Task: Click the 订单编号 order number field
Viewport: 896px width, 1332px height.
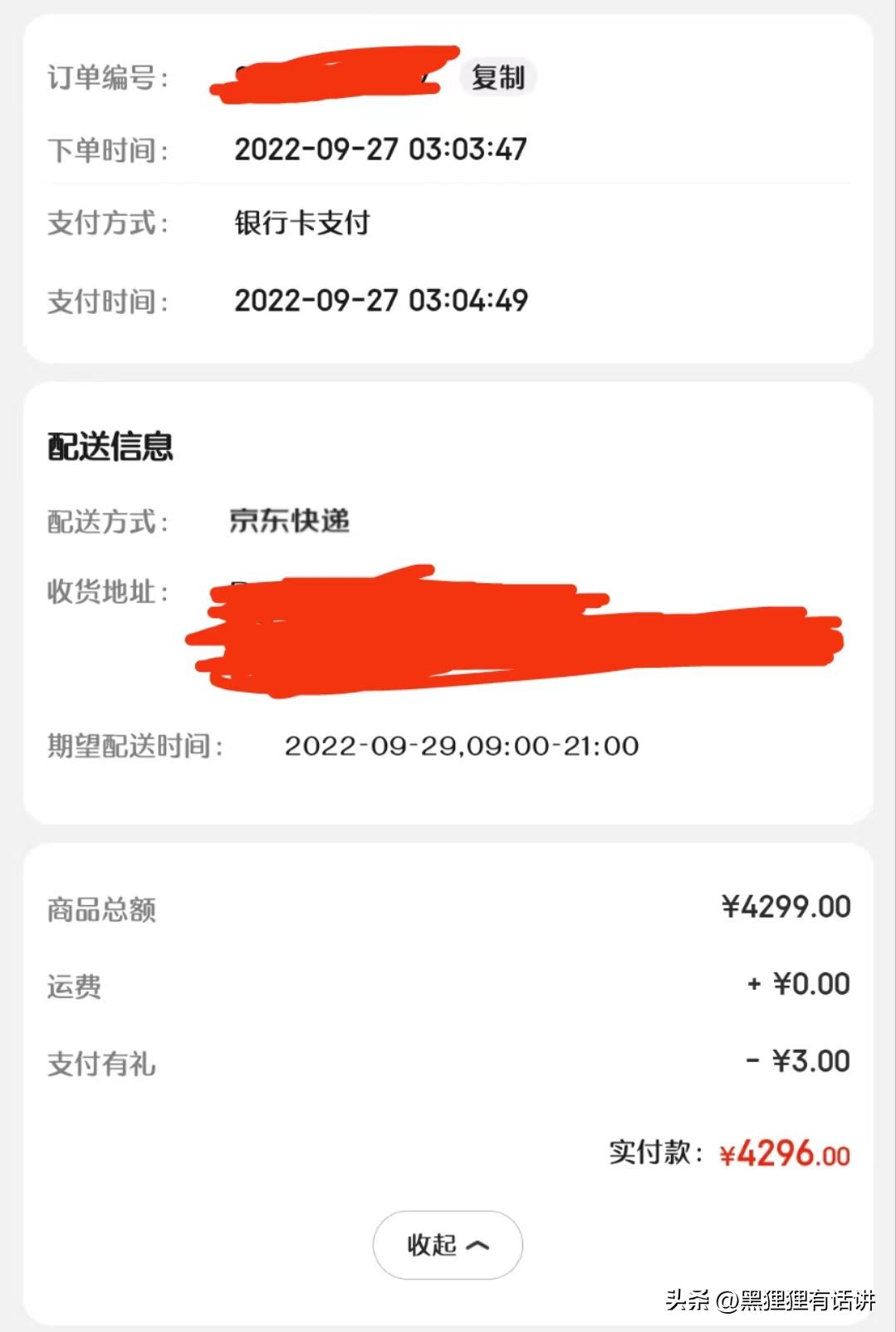Action: click(x=108, y=79)
